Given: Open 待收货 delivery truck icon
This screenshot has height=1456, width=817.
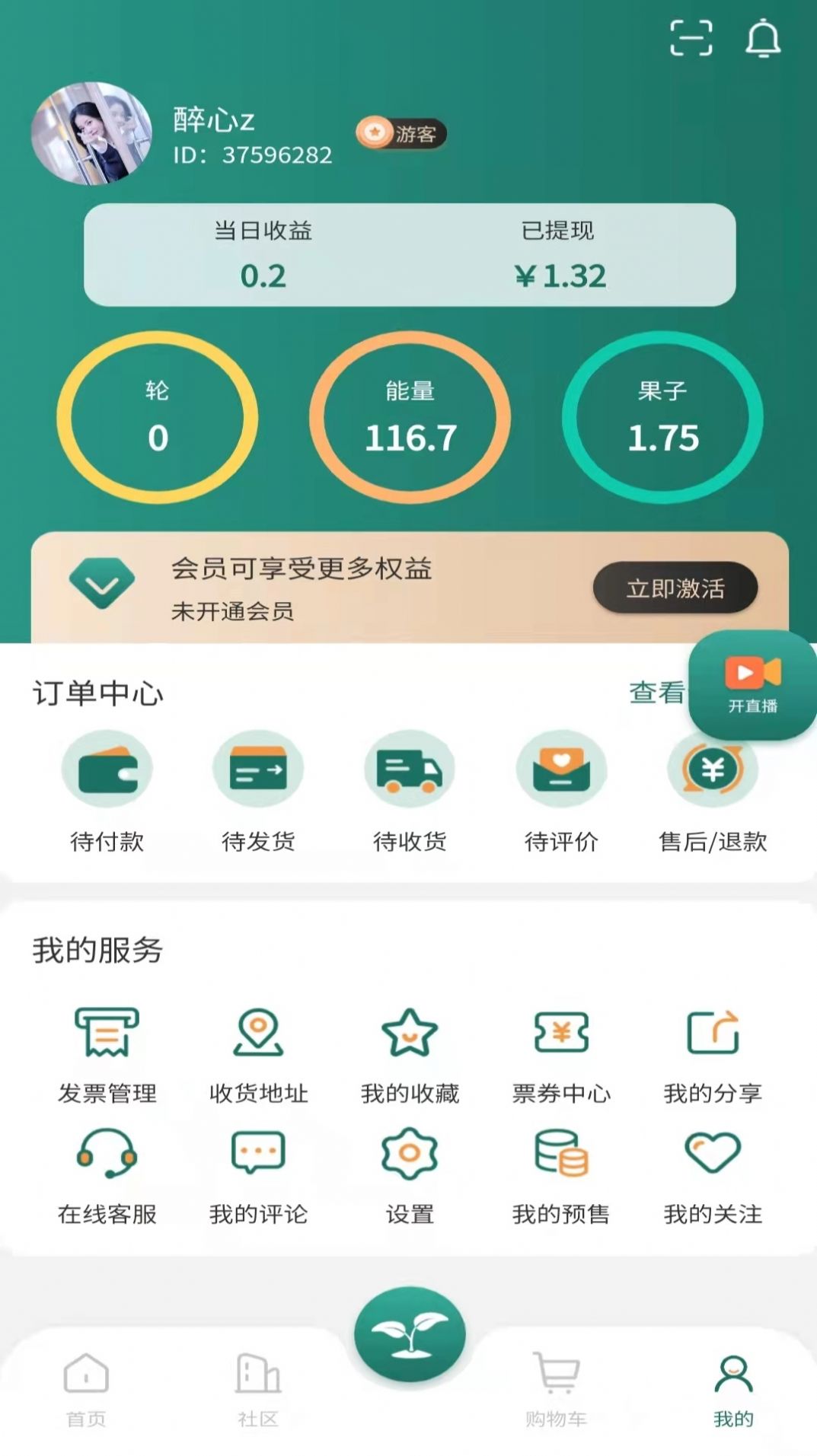Looking at the screenshot, I should (409, 770).
